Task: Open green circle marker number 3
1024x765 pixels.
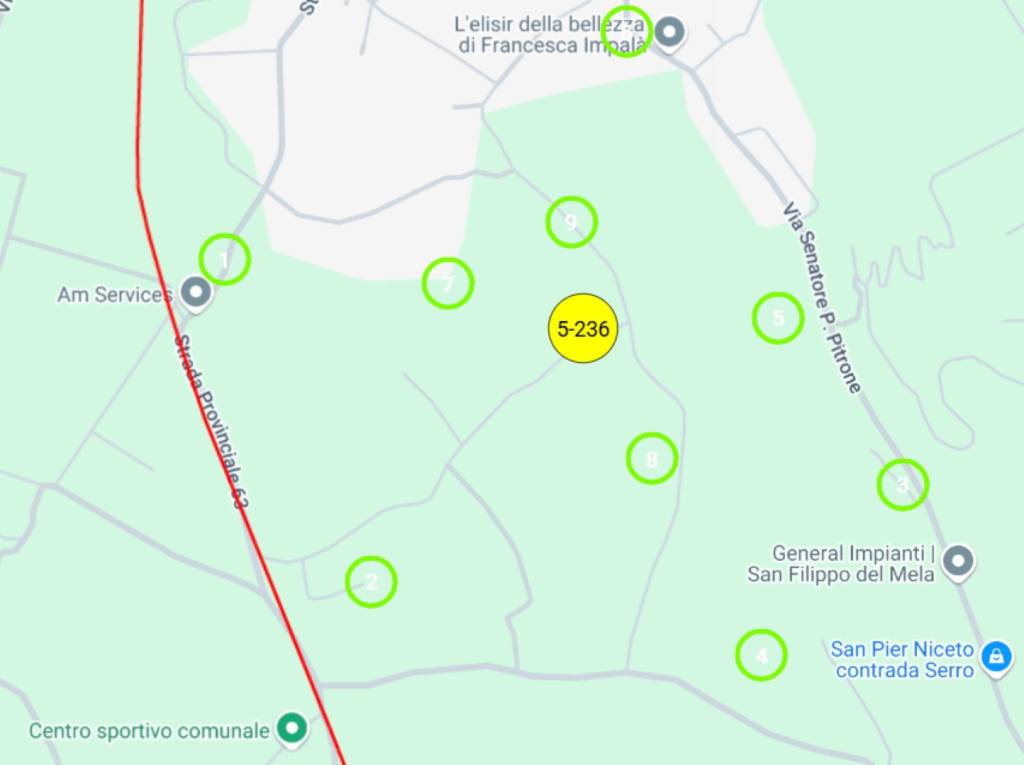Action: [x=903, y=485]
